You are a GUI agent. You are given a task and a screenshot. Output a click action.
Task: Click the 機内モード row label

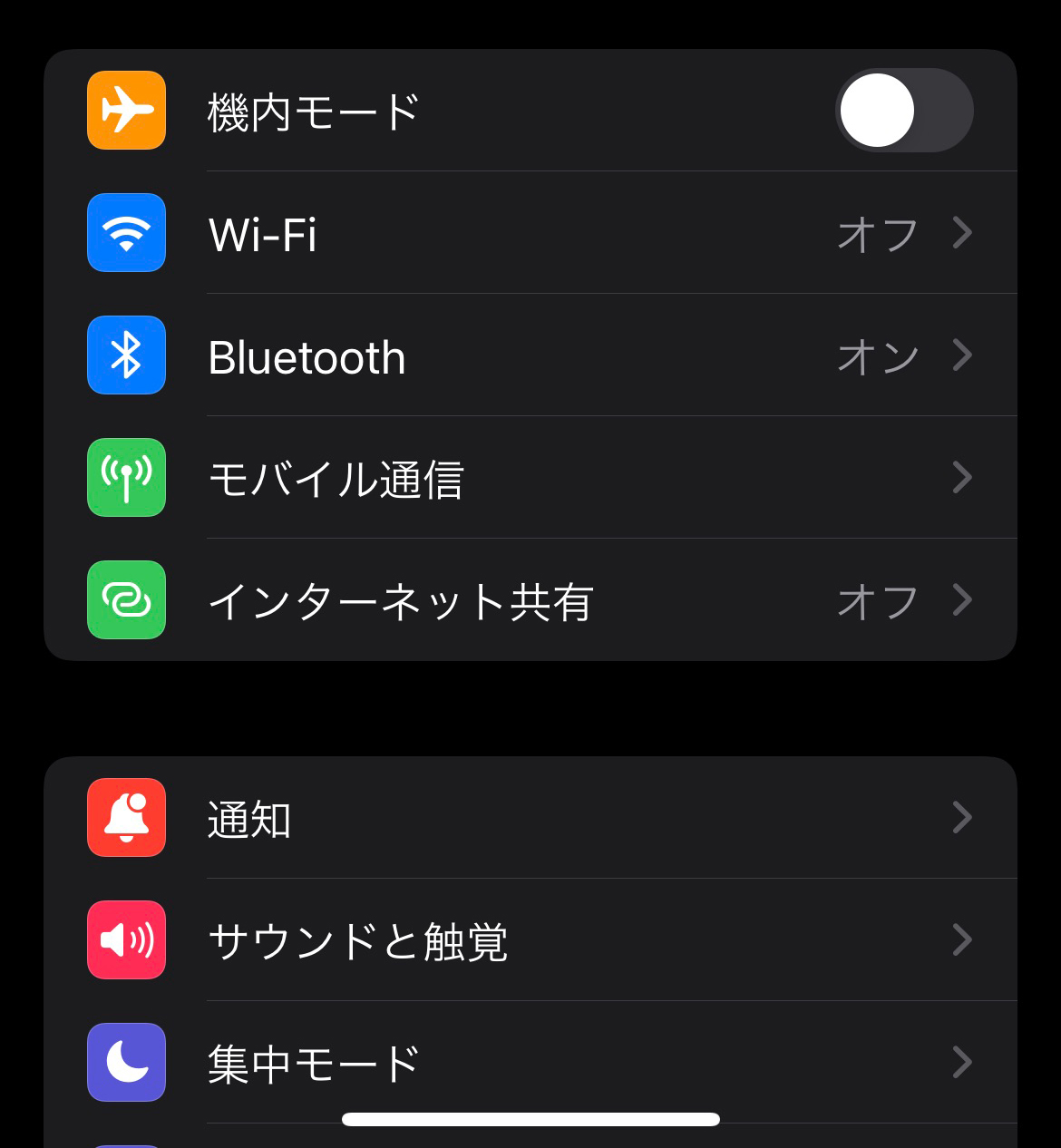pos(313,110)
